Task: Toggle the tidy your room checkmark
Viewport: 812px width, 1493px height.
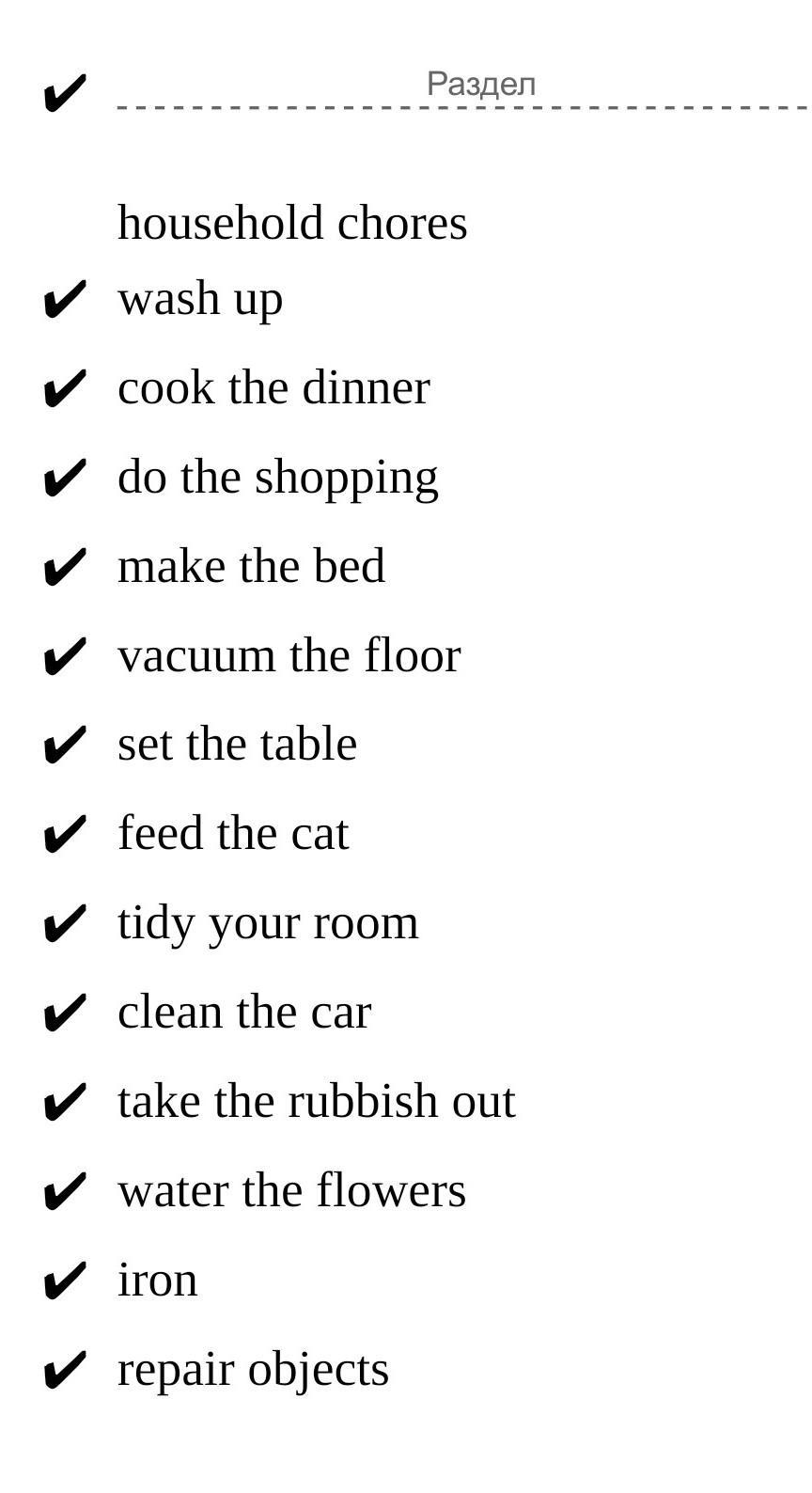Action: pyautogui.click(x=65, y=925)
